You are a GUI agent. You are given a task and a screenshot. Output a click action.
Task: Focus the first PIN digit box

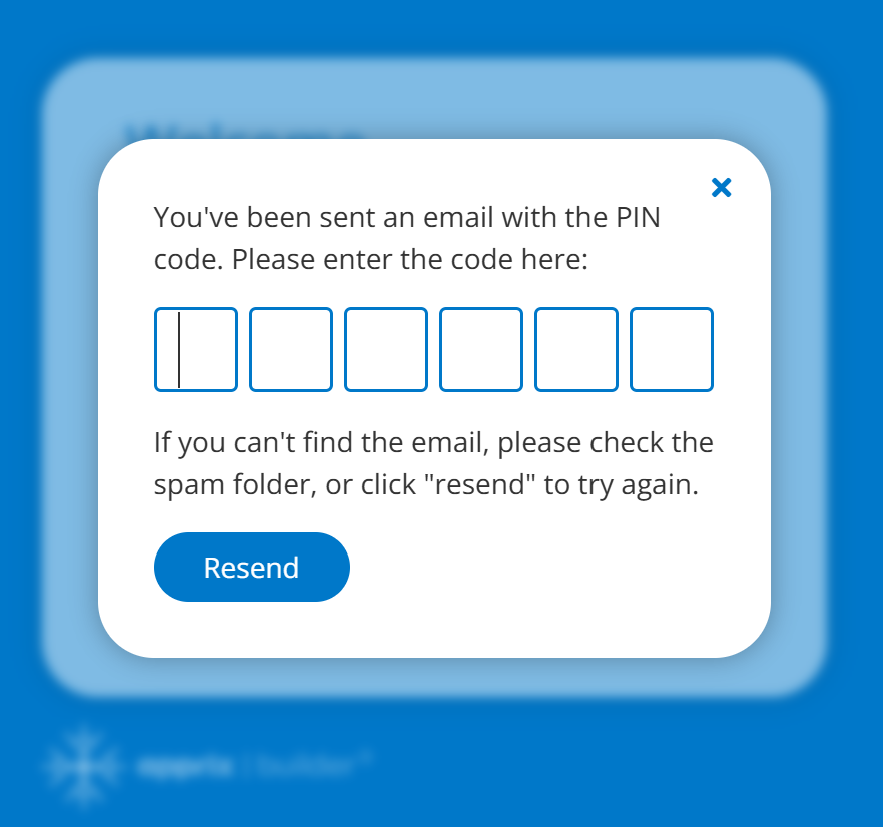(196, 349)
